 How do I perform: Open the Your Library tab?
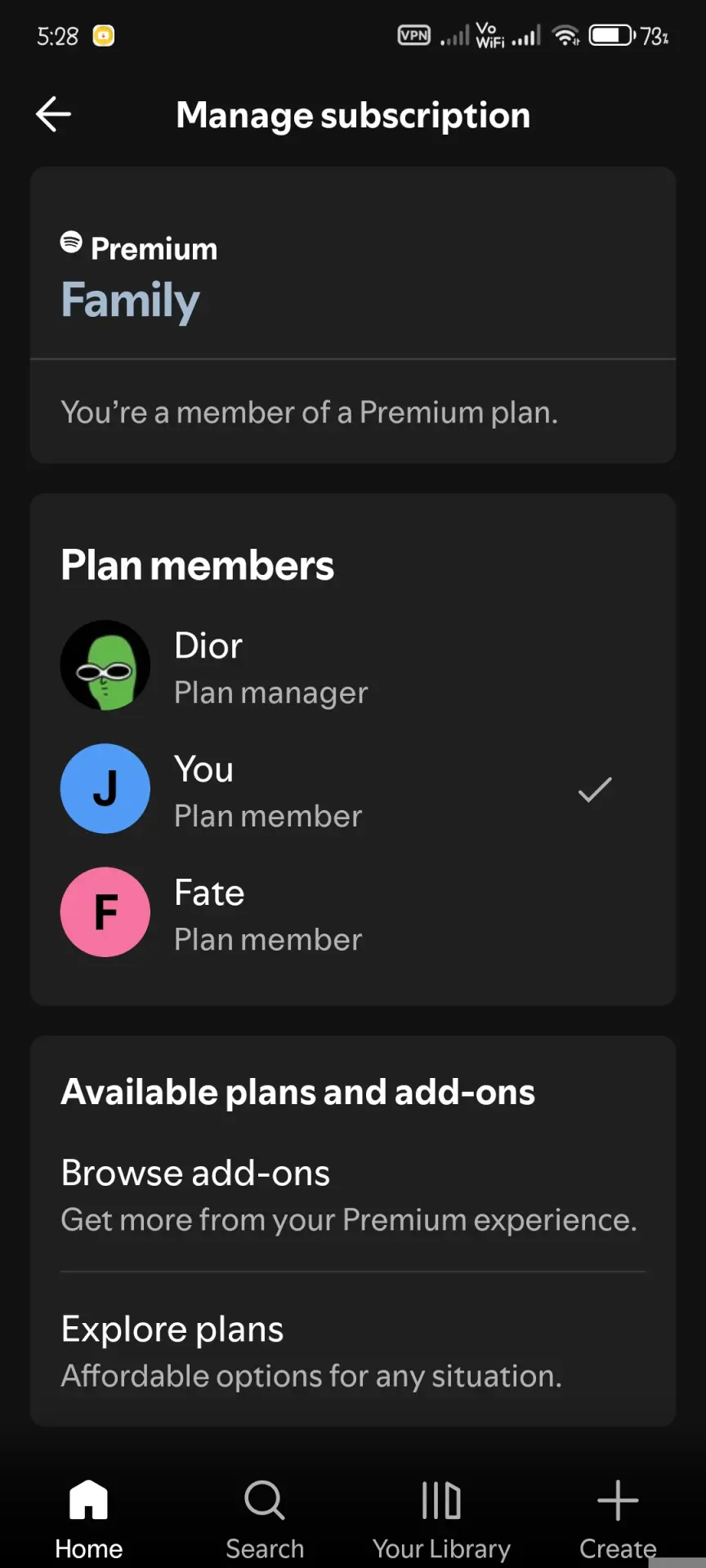tap(441, 1519)
